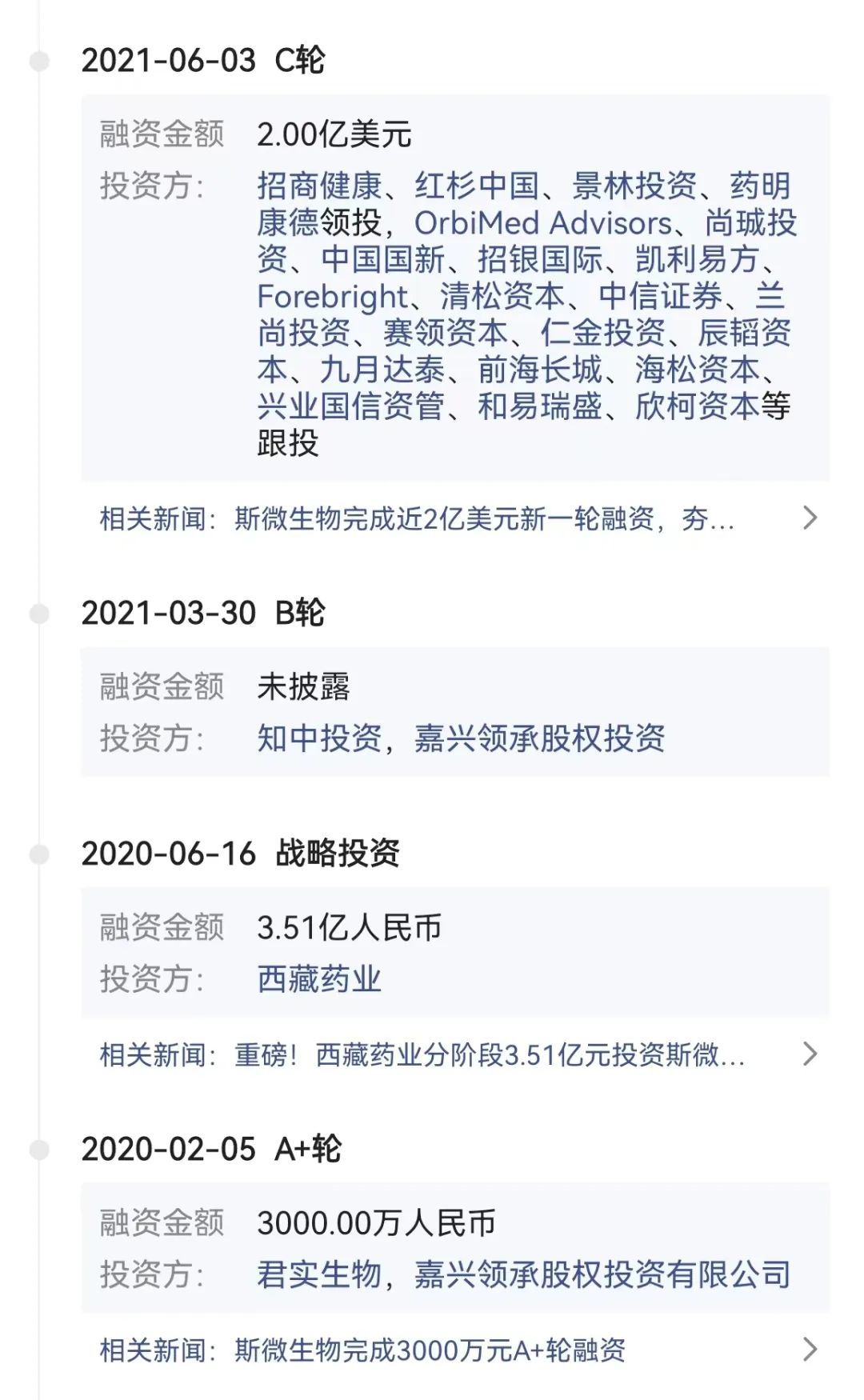View A+轮 investor 君实生物
864x1400 pixels.
319,1274
